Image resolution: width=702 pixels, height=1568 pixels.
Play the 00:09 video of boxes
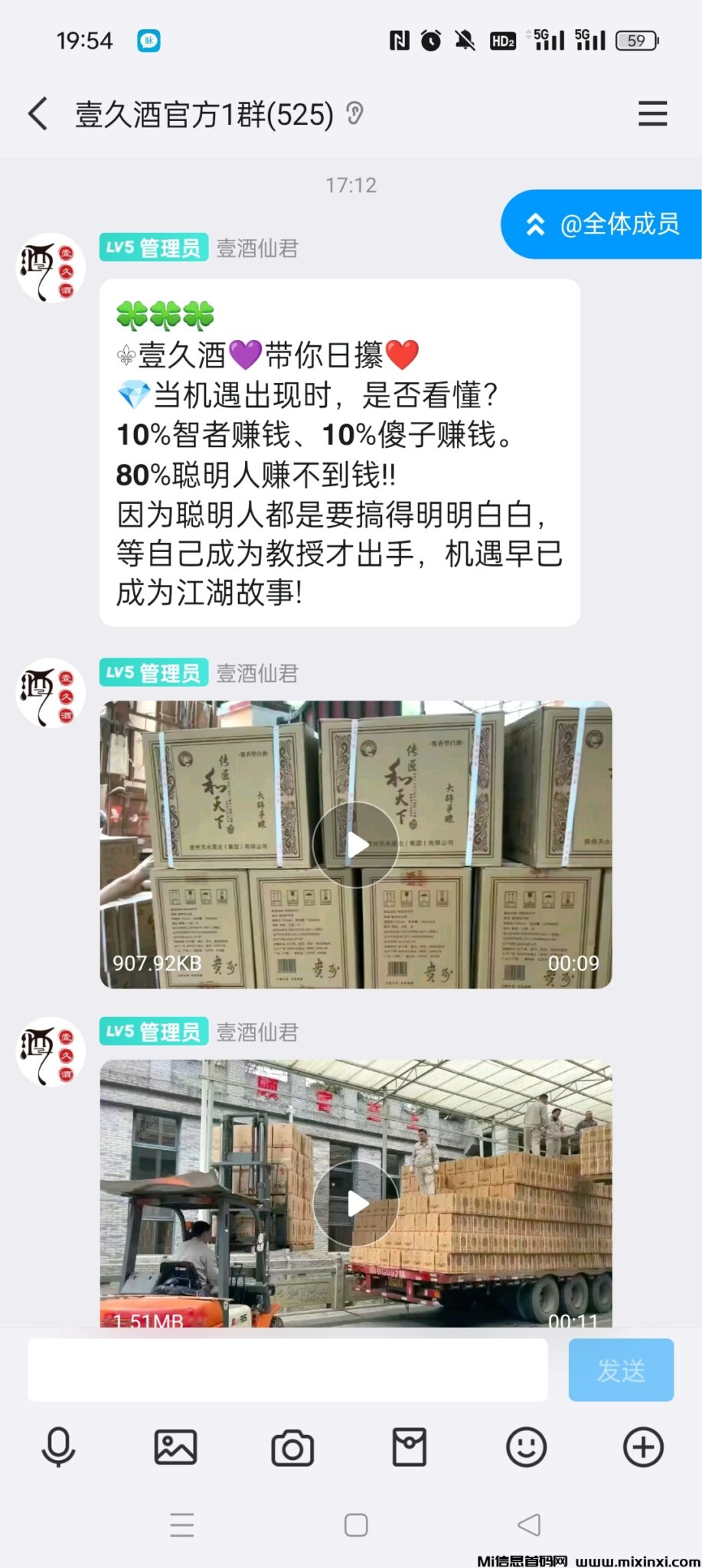[x=356, y=844]
